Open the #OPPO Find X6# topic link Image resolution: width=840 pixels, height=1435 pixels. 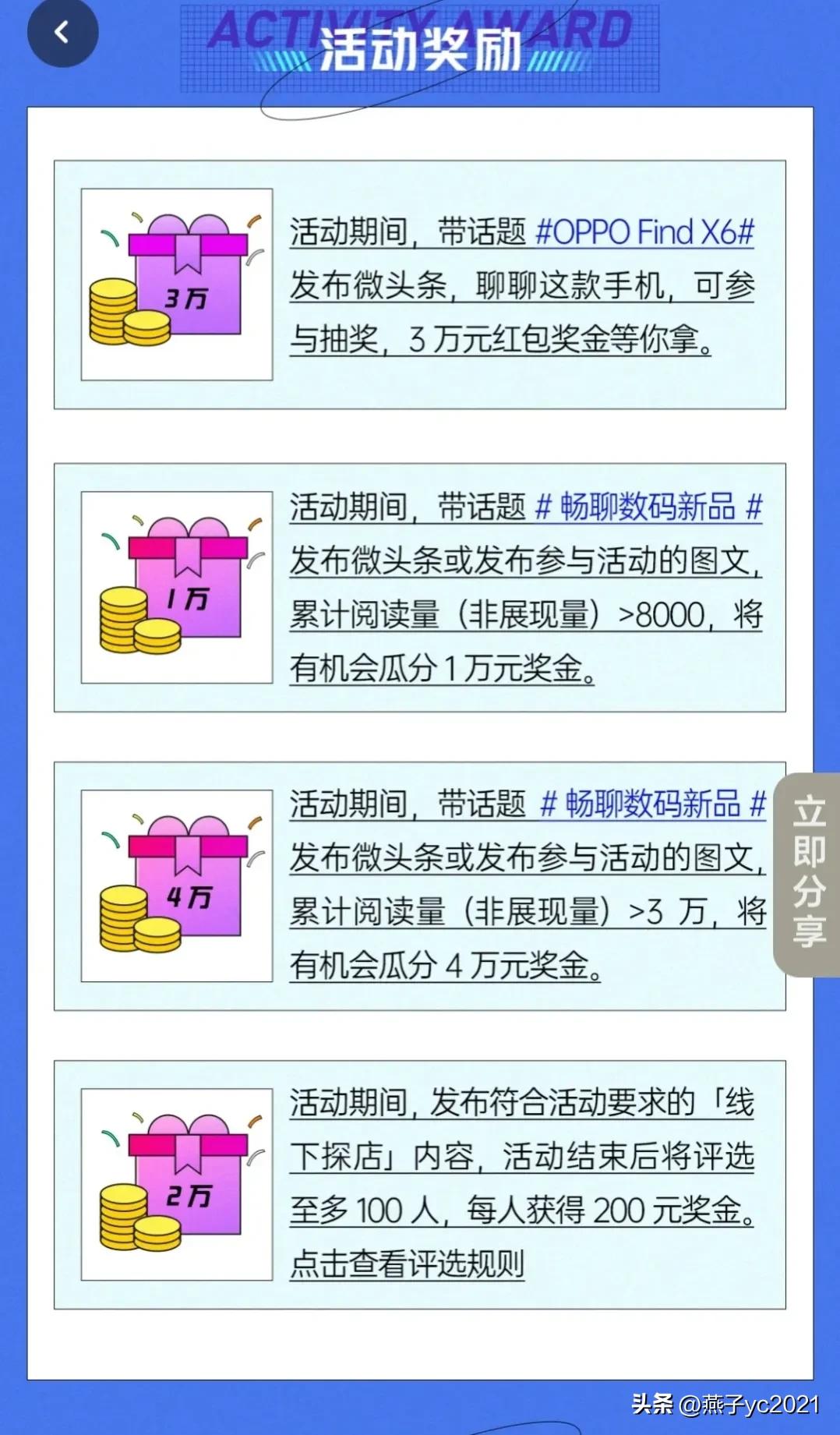645,232
